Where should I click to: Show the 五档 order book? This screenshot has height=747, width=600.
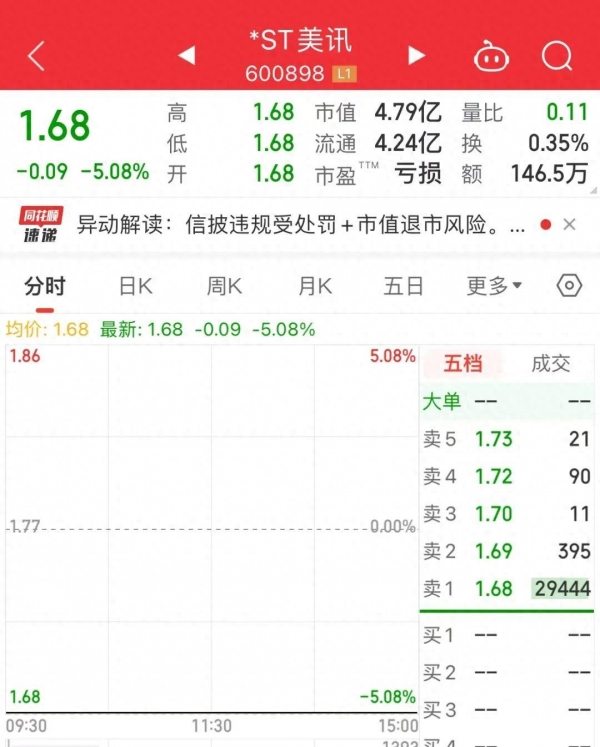pyautogui.click(x=463, y=364)
